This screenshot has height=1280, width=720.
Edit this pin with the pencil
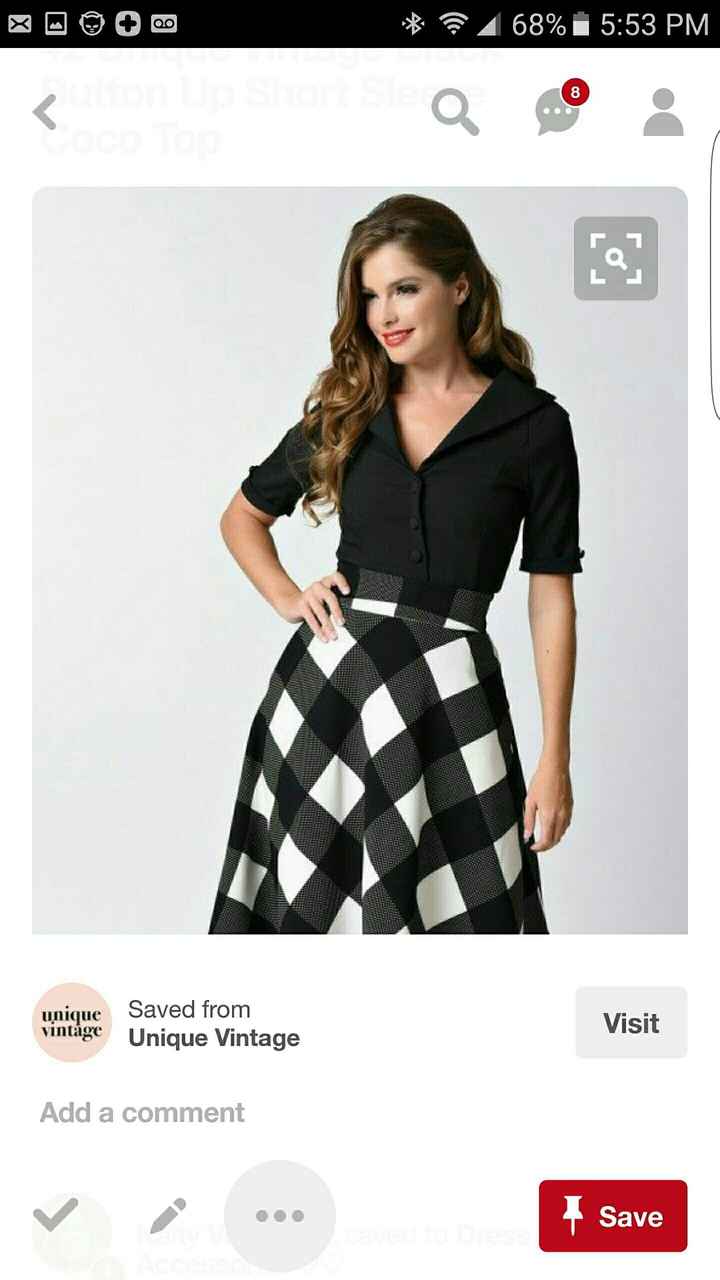pyautogui.click(x=168, y=1215)
